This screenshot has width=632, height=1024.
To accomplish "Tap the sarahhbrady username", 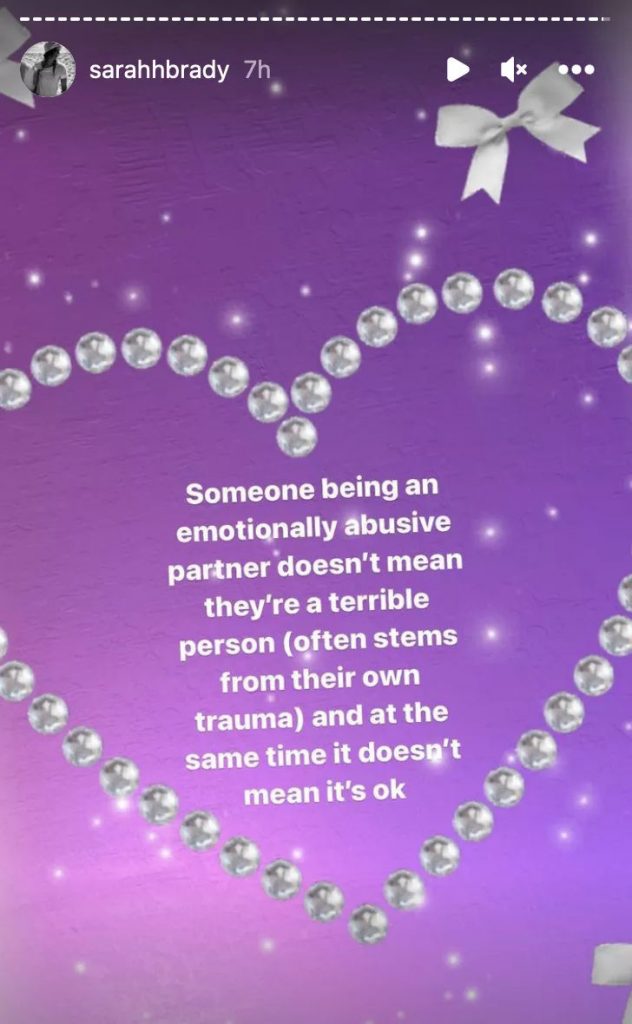I will (159, 71).
